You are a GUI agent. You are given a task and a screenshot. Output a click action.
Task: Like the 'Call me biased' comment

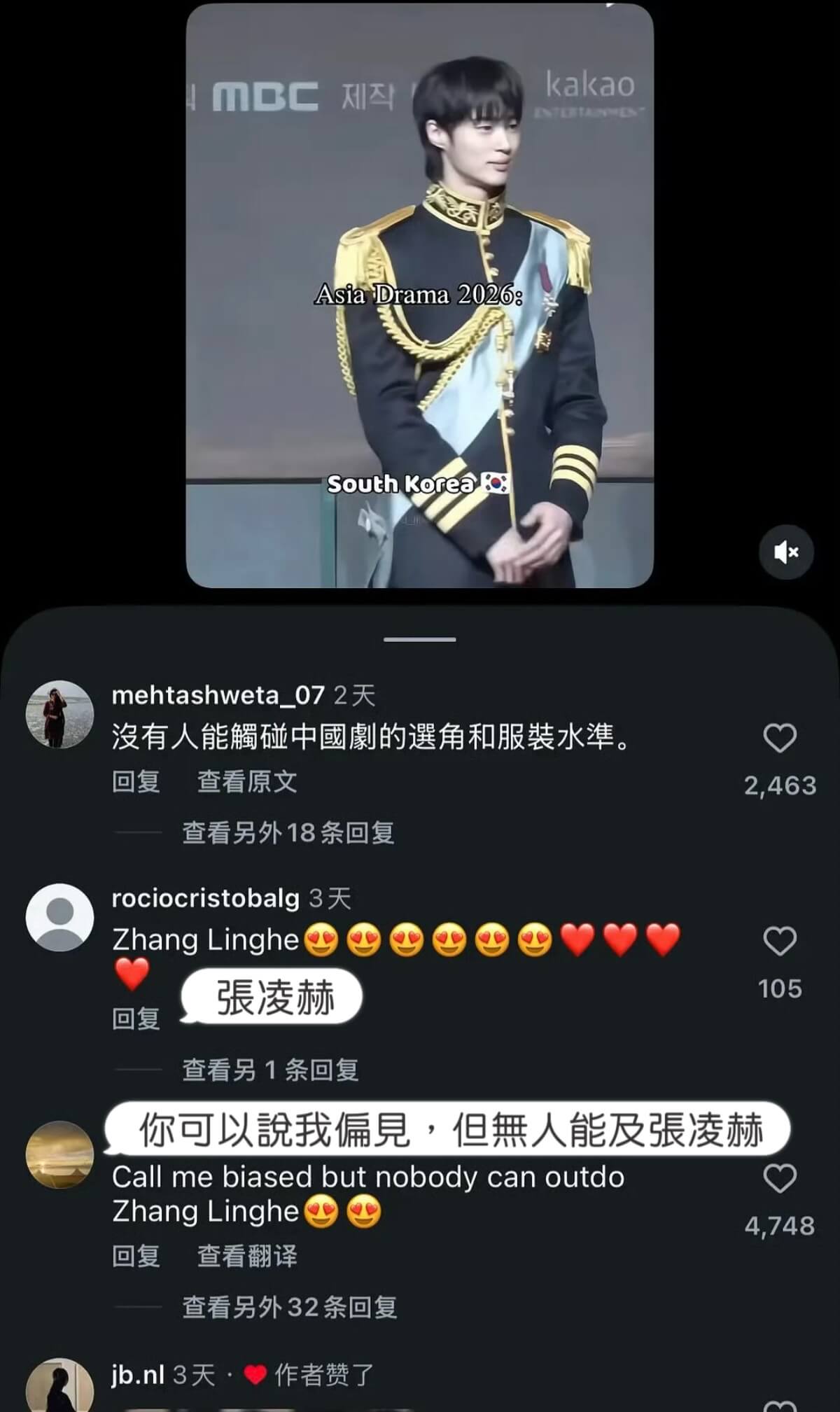click(x=779, y=1179)
